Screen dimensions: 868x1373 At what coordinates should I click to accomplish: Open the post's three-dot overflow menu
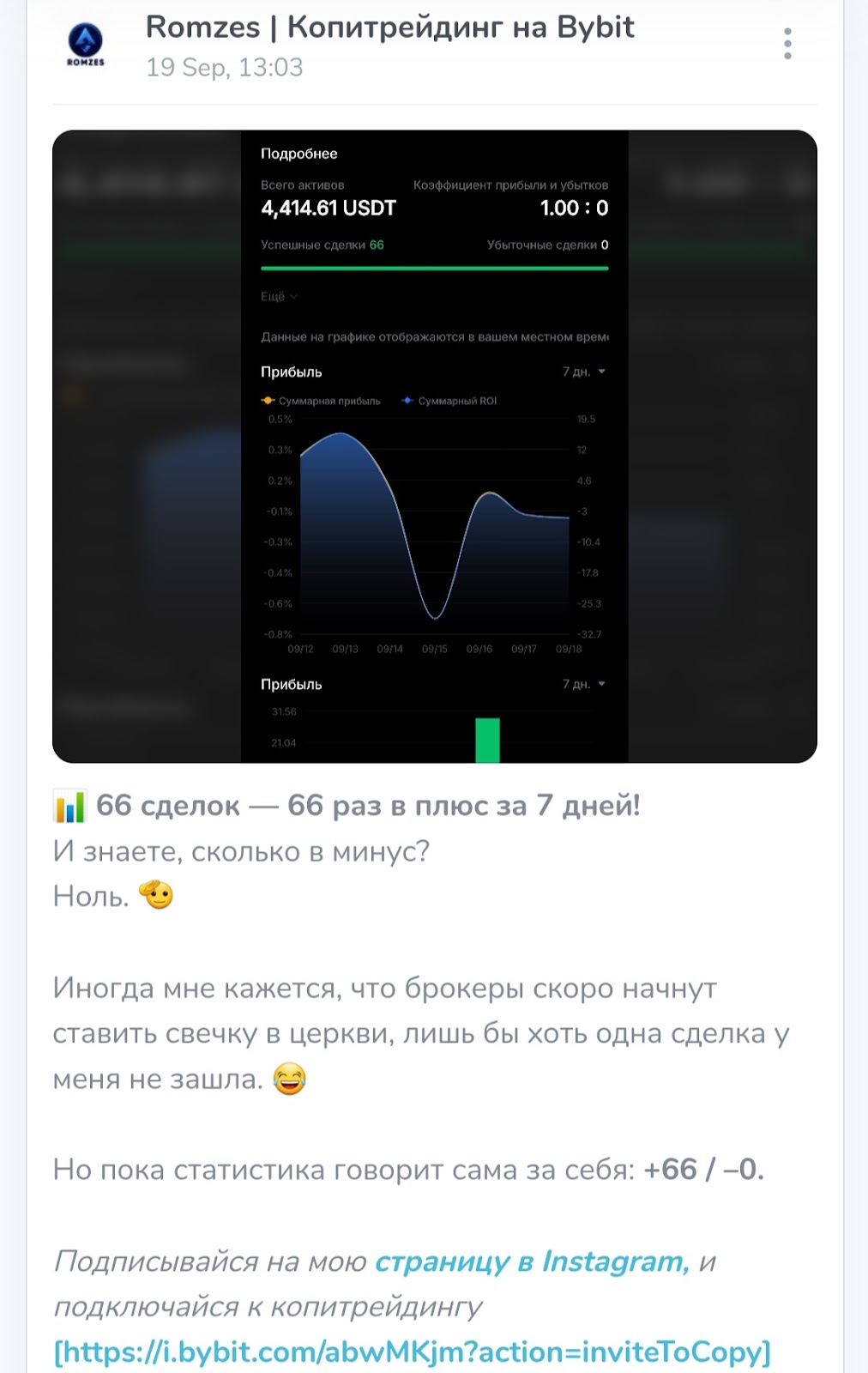787,44
